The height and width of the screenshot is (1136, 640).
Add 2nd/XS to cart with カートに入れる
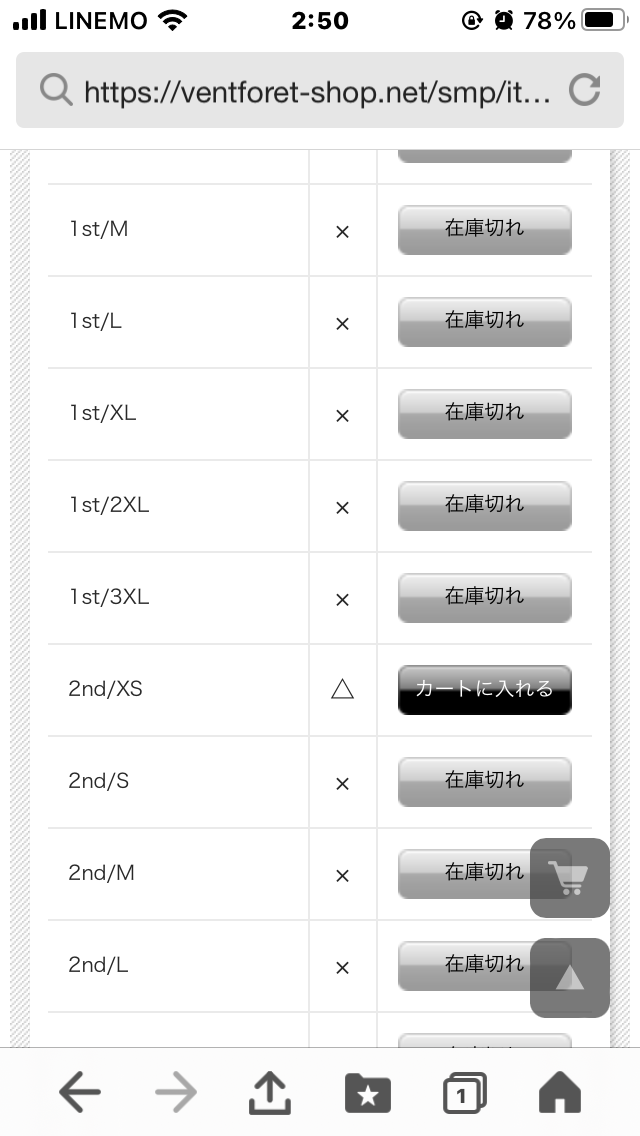click(x=484, y=690)
